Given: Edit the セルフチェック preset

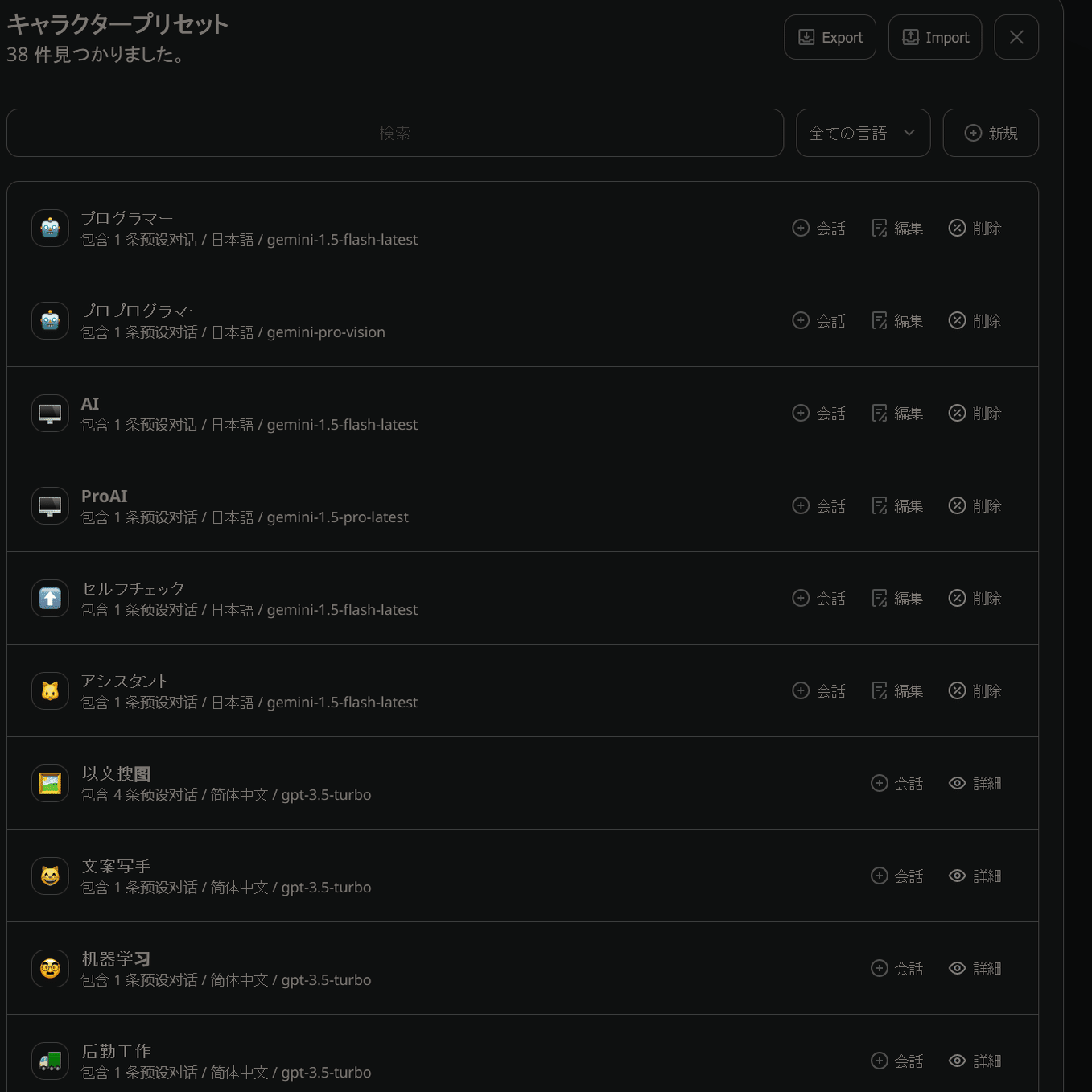Looking at the screenshot, I should coord(897,599).
